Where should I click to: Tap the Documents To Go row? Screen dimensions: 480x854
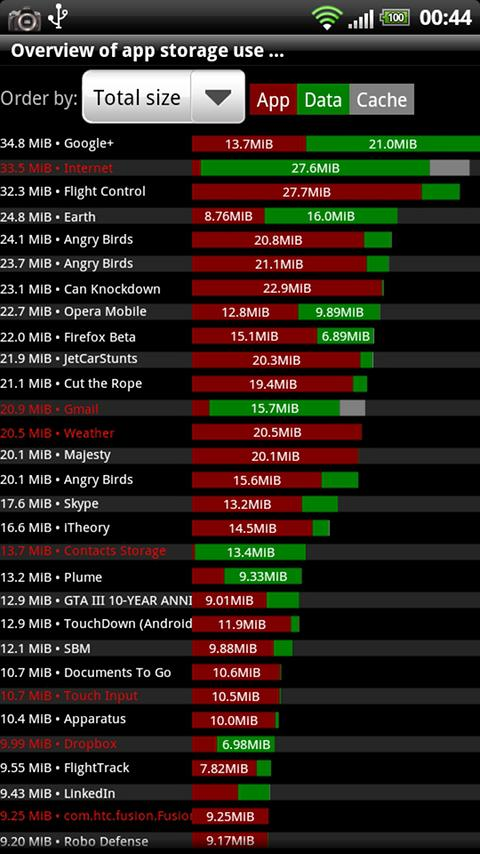click(240, 672)
